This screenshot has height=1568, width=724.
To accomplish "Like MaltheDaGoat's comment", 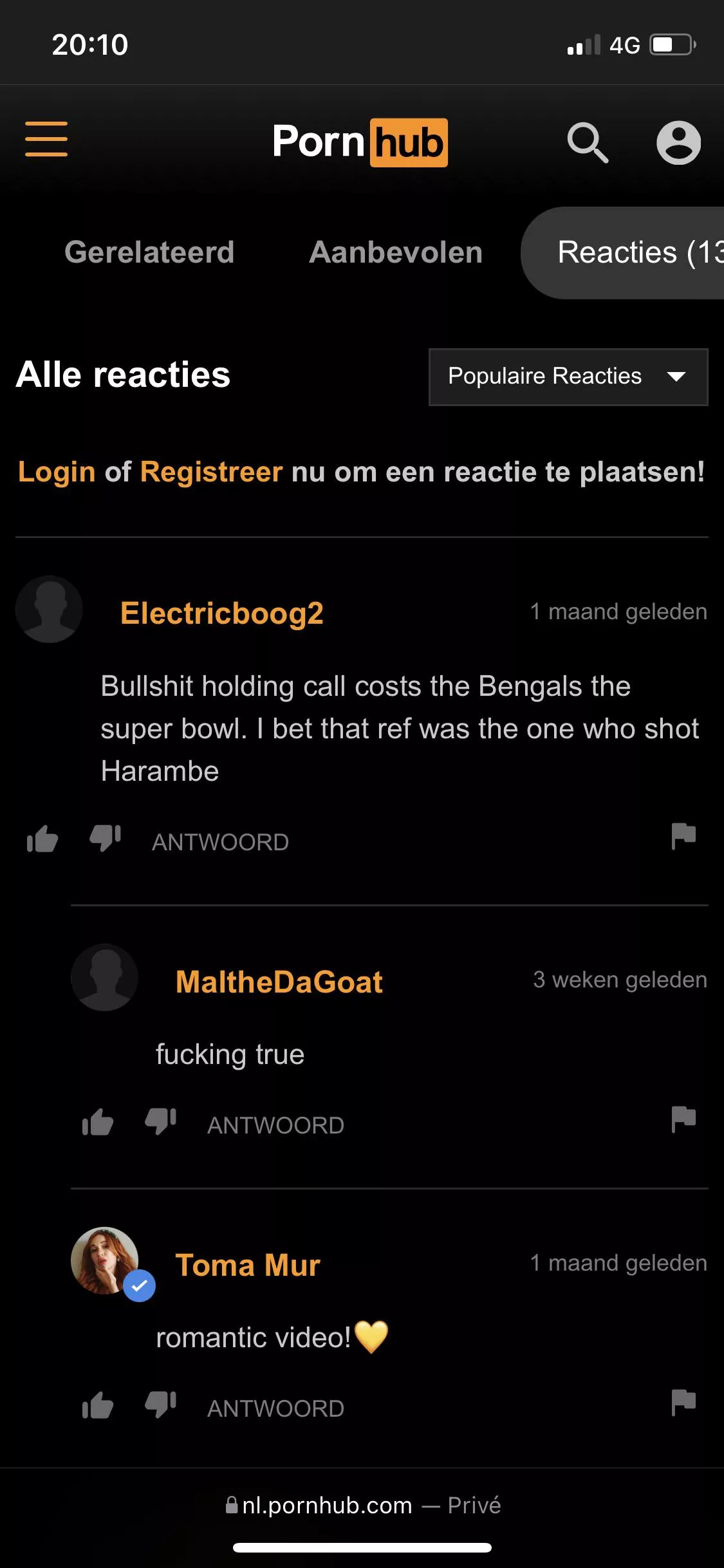I will coord(98,1123).
